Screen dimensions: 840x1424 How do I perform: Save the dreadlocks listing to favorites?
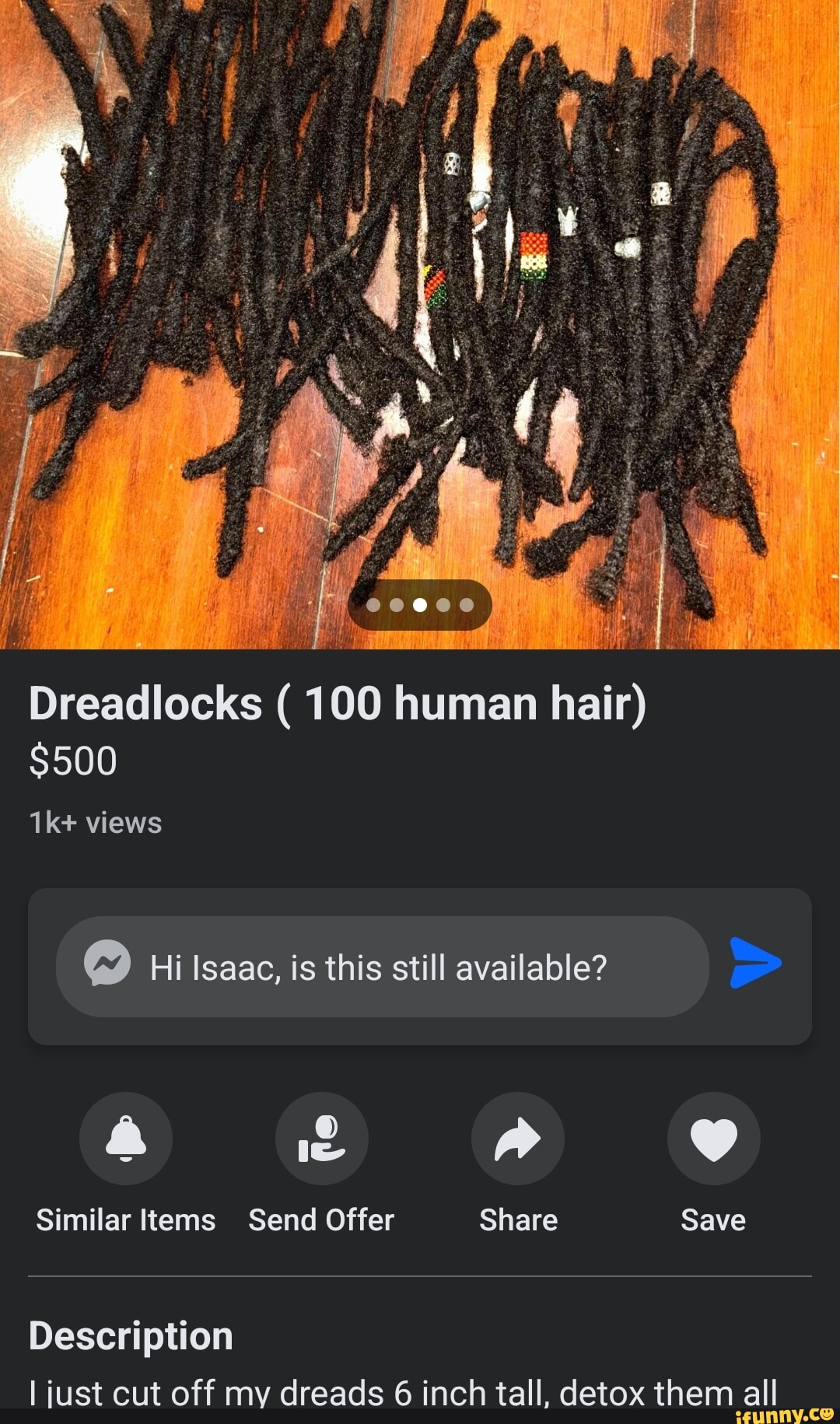tap(714, 1138)
